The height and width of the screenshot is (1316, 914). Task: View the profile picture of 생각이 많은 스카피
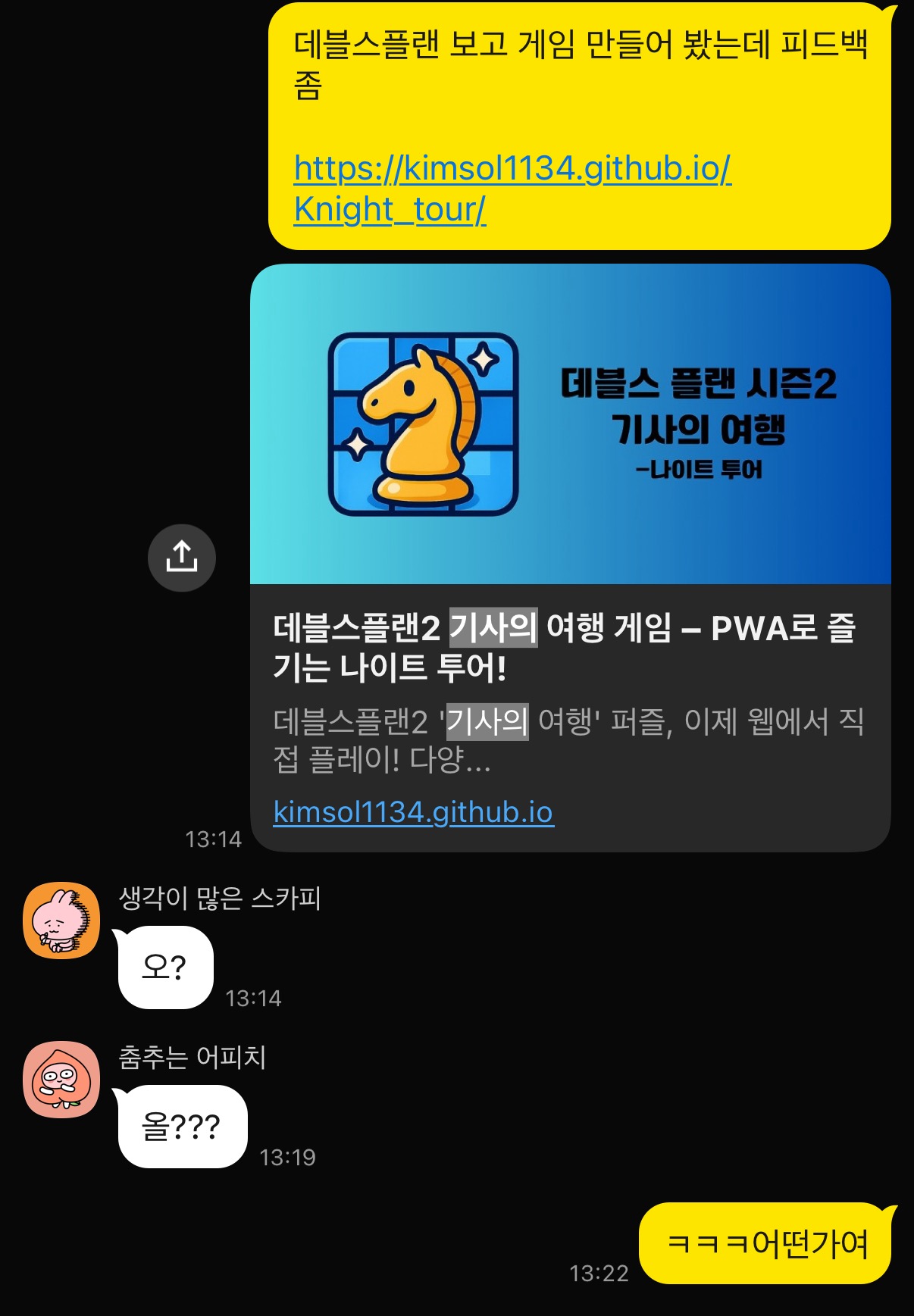coord(61,921)
